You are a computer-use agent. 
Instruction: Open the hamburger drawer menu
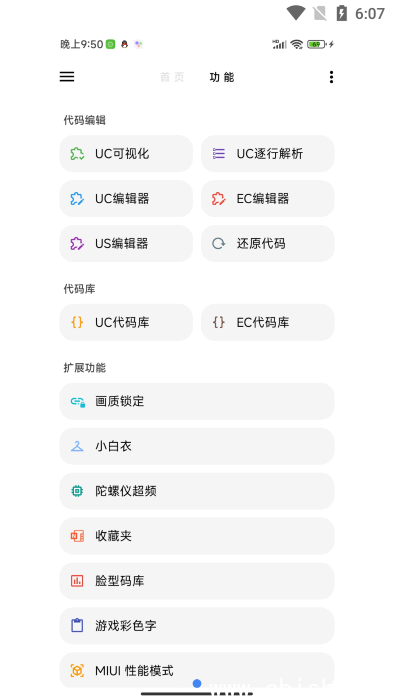click(67, 77)
